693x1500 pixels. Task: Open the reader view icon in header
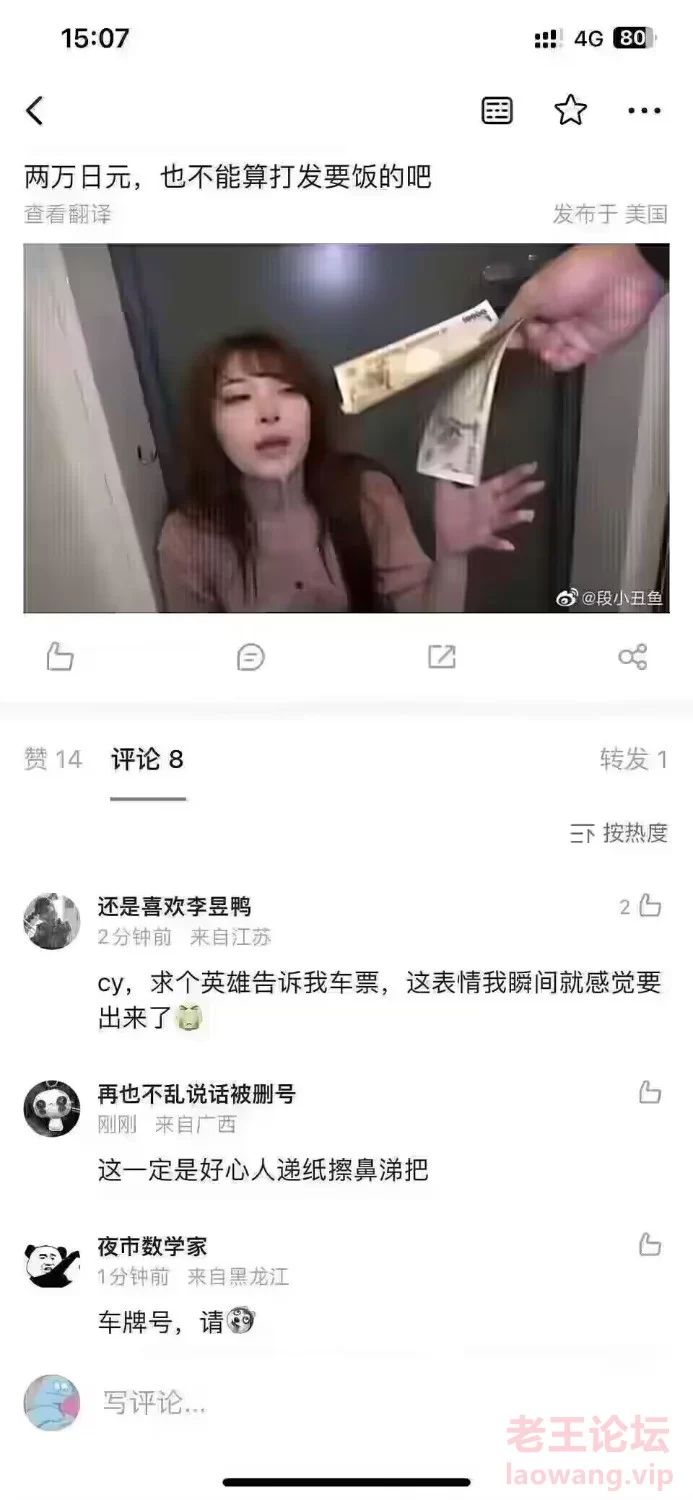pyautogui.click(x=497, y=111)
